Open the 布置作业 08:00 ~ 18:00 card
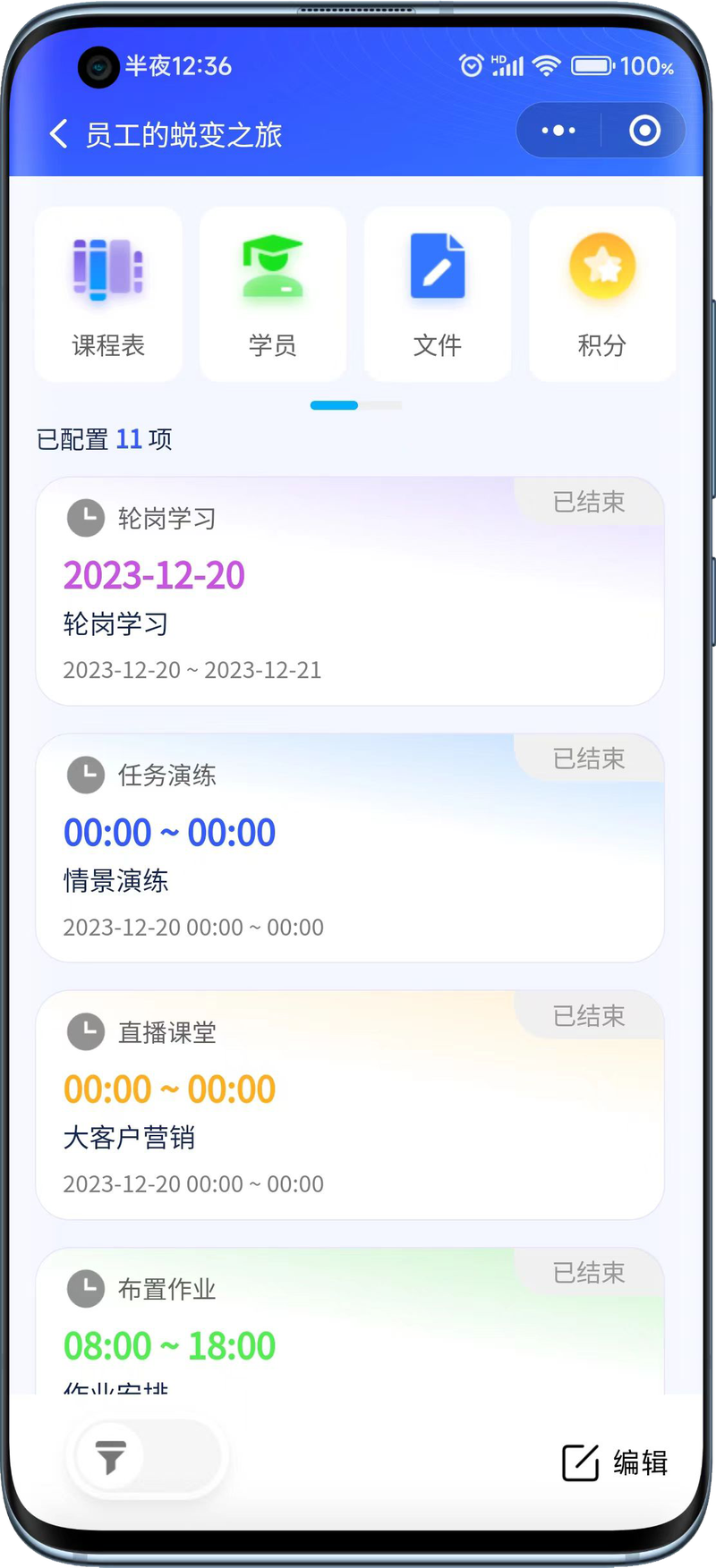The image size is (716, 1568). coord(350,1320)
